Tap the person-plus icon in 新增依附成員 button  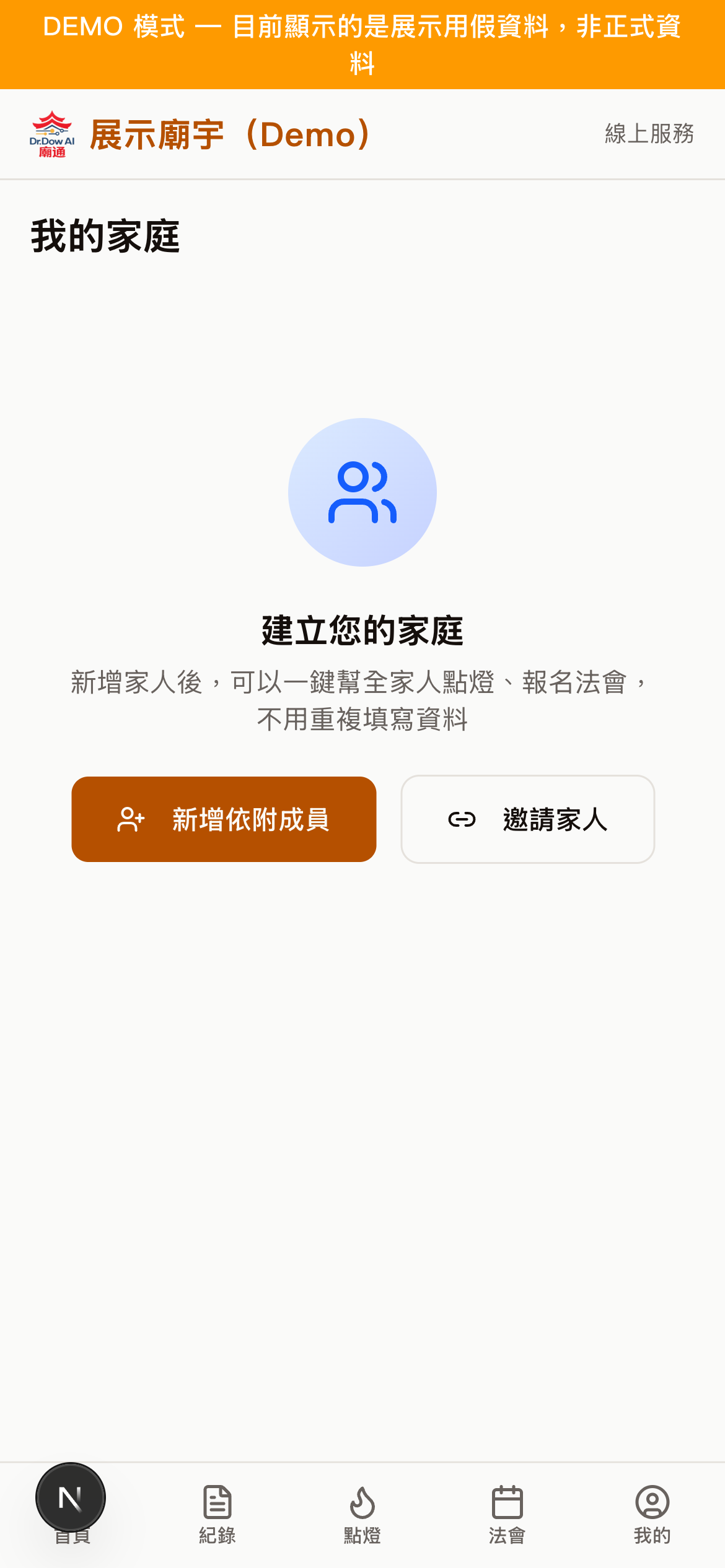click(130, 819)
